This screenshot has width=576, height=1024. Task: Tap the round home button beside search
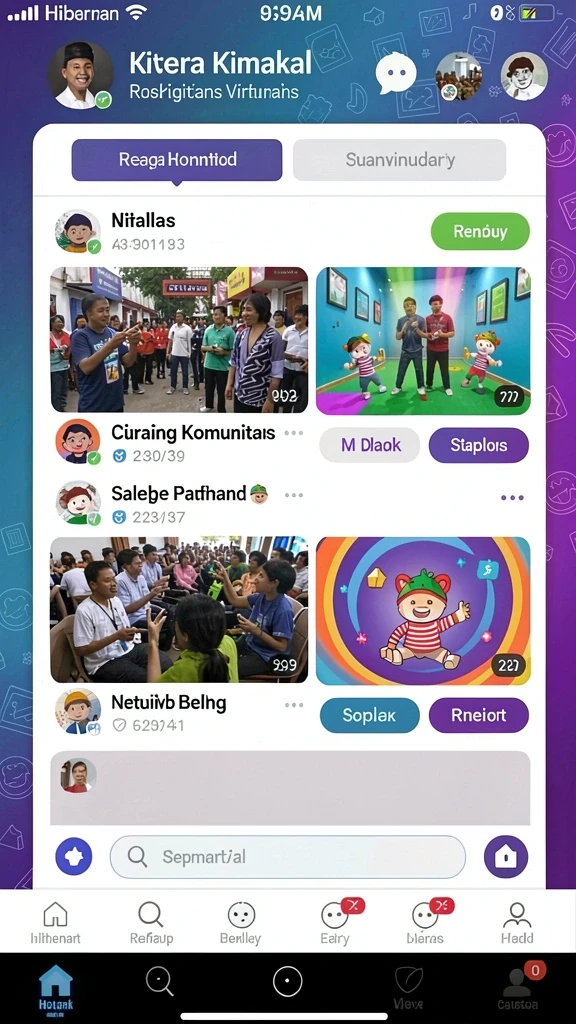(x=505, y=856)
